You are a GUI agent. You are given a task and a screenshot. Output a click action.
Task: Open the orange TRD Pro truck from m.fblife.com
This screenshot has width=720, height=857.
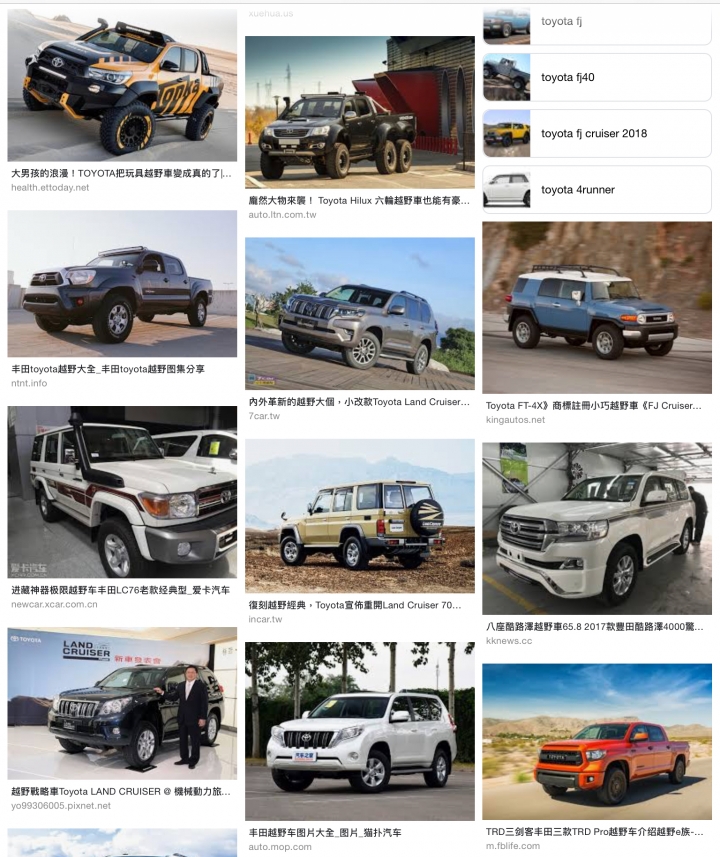597,741
